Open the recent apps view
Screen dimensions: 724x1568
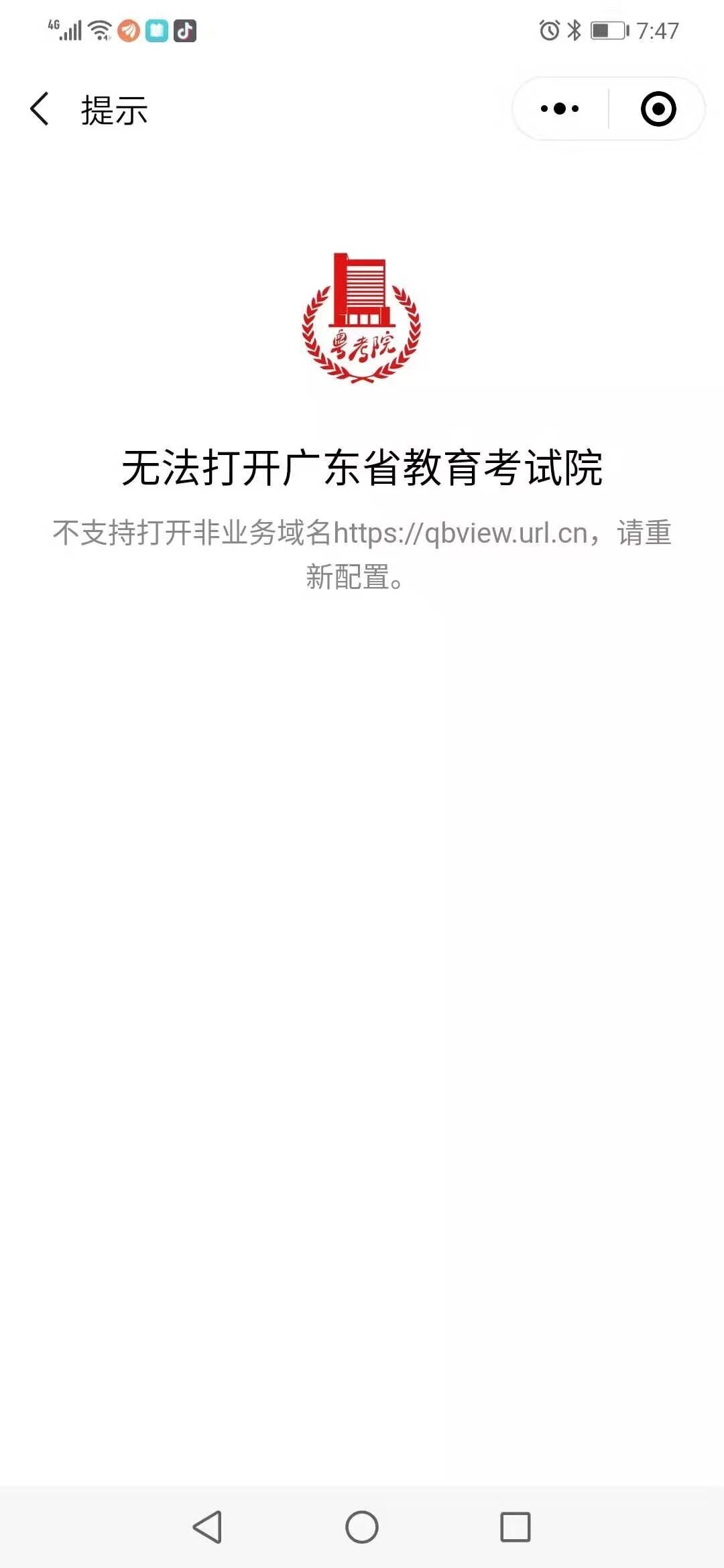pos(515,1527)
